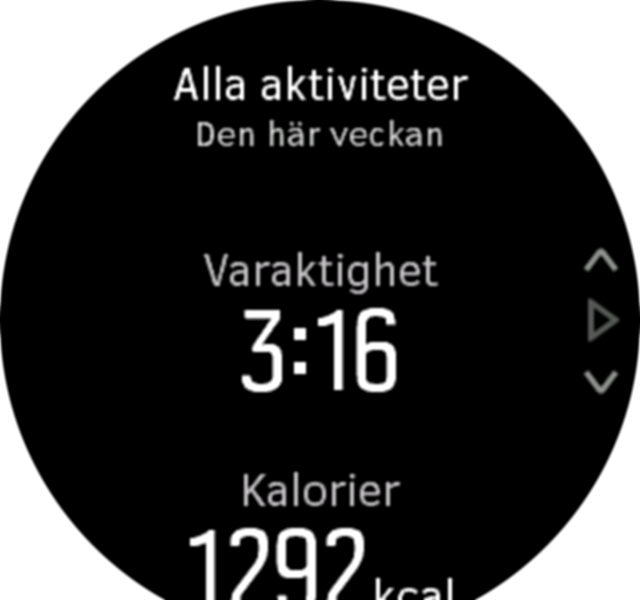Select the right-pointing triangle next to Varaktighet

pyautogui.click(x=601, y=321)
